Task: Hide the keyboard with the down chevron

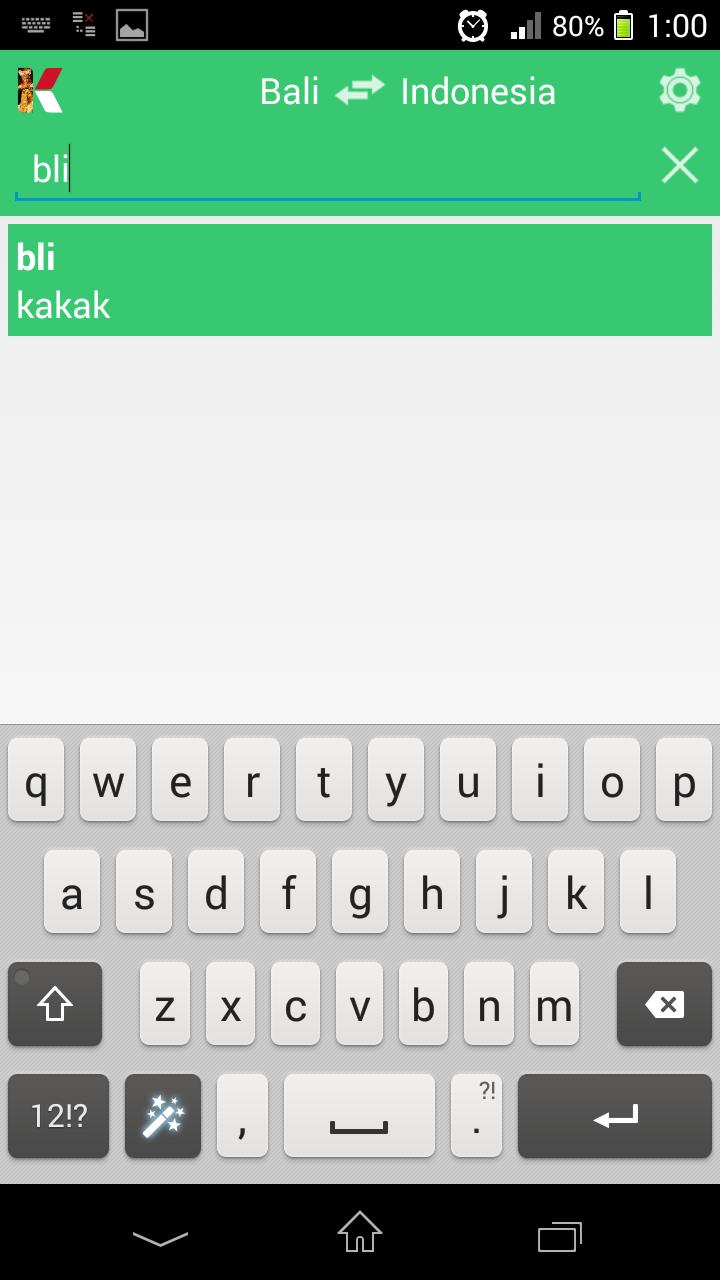Action: pos(161,1237)
